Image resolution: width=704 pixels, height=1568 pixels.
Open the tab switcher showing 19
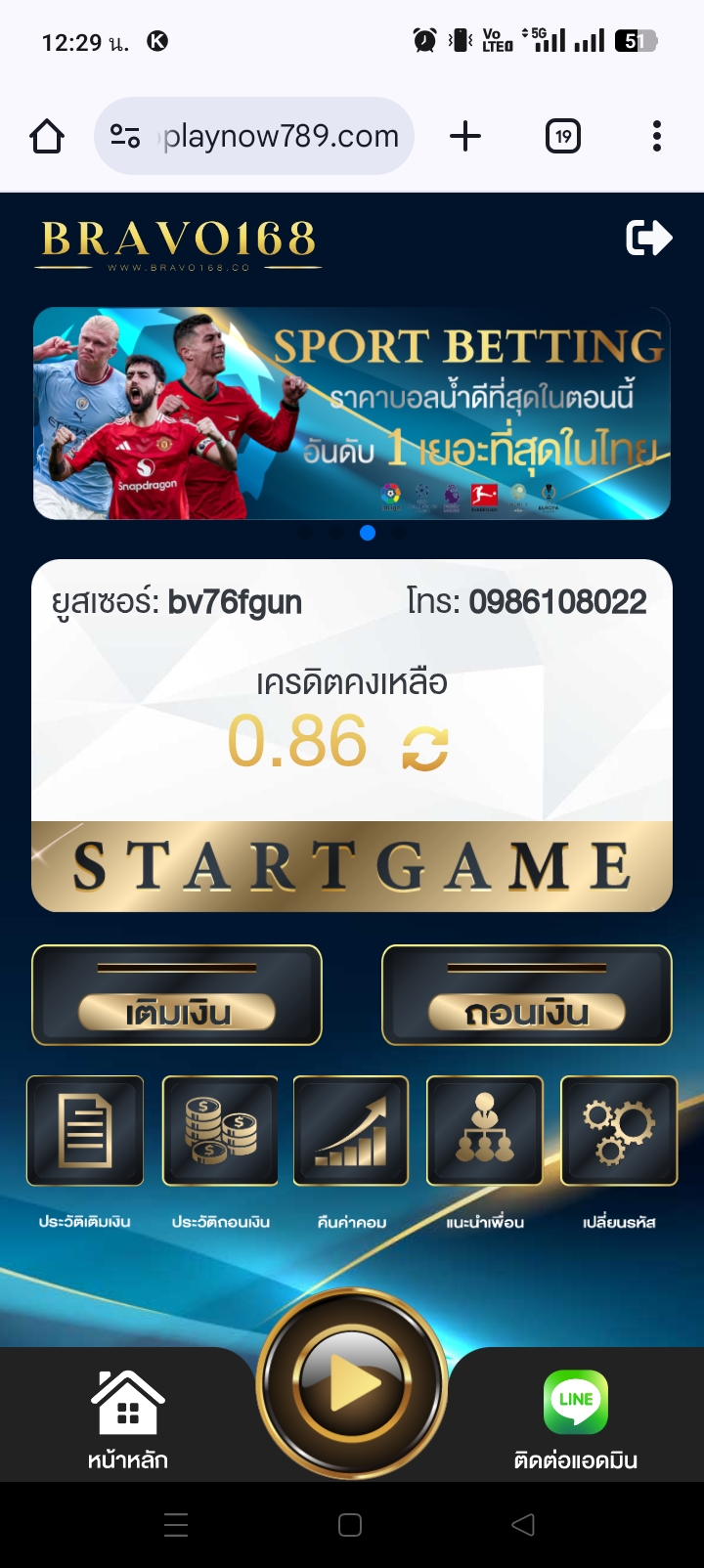[562, 136]
